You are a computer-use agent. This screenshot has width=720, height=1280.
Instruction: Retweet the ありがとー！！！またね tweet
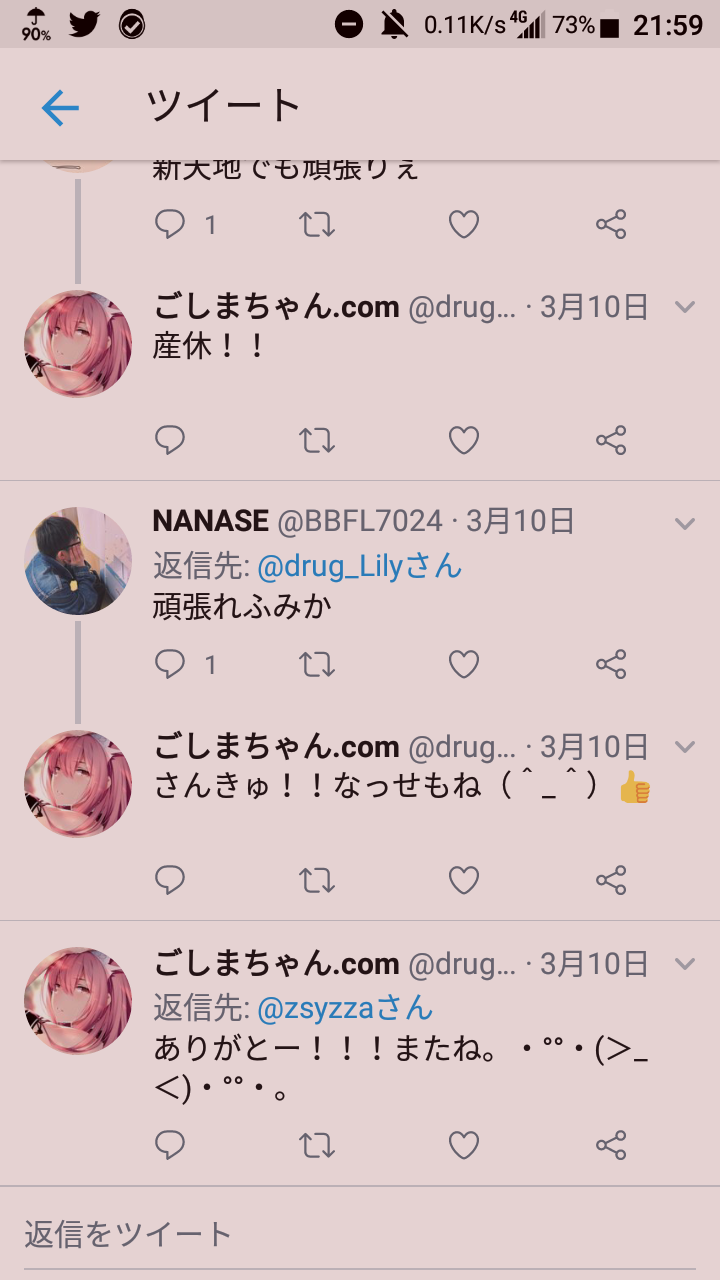tap(317, 1145)
